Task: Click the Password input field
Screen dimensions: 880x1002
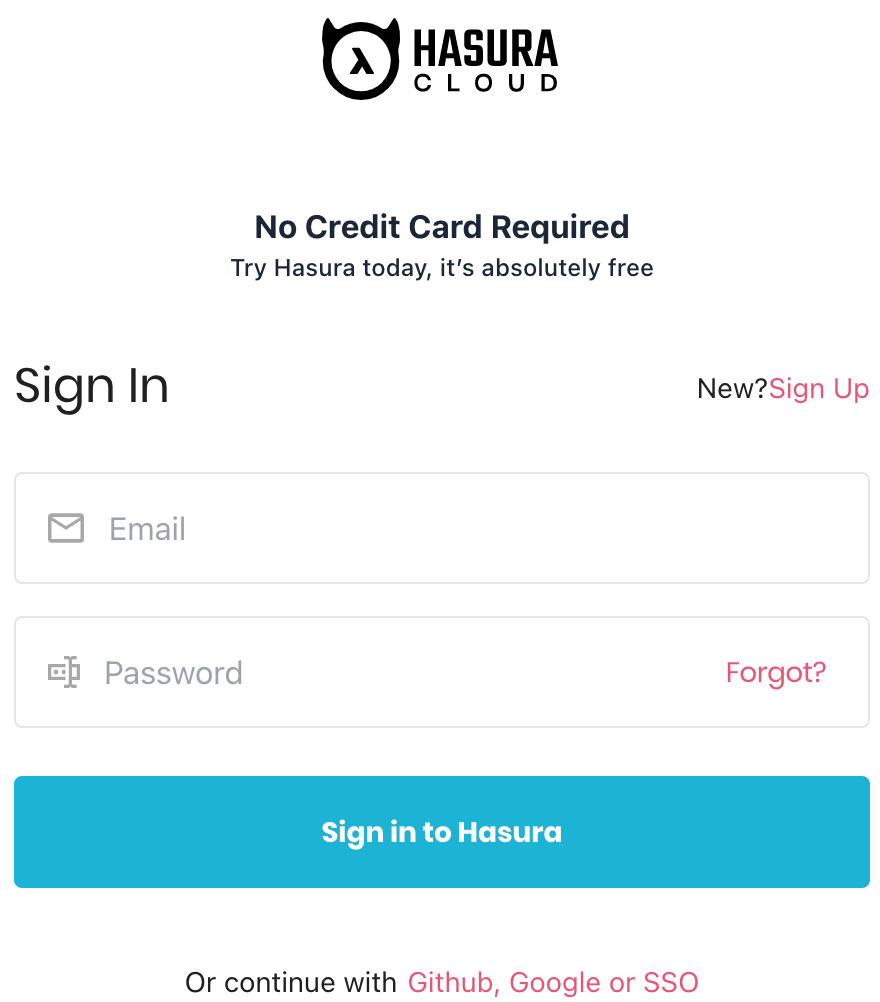Action: [400, 672]
